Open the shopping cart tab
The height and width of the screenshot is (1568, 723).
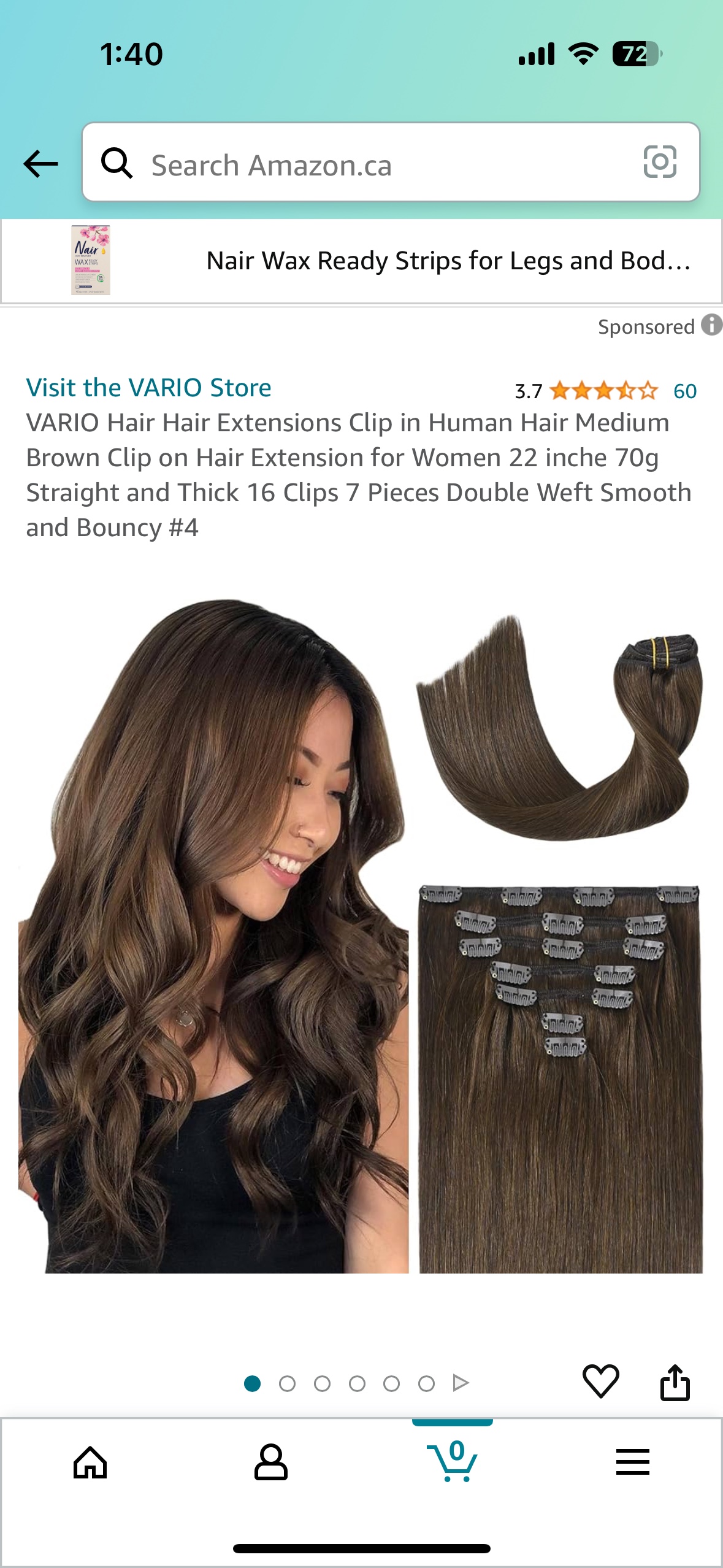point(453,1462)
